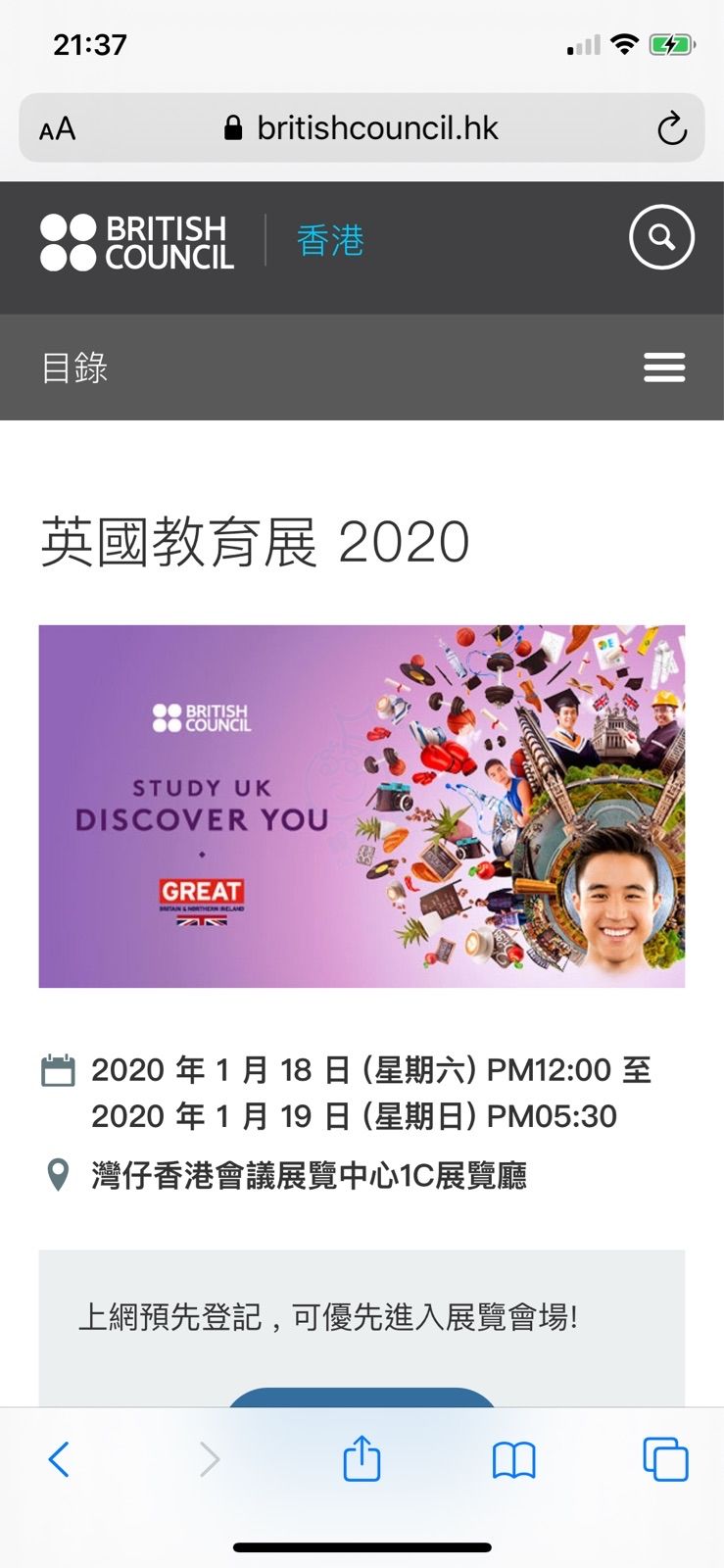Screen dimensions: 724x1568
Task: Tap the 香港 region link
Action: (x=330, y=241)
